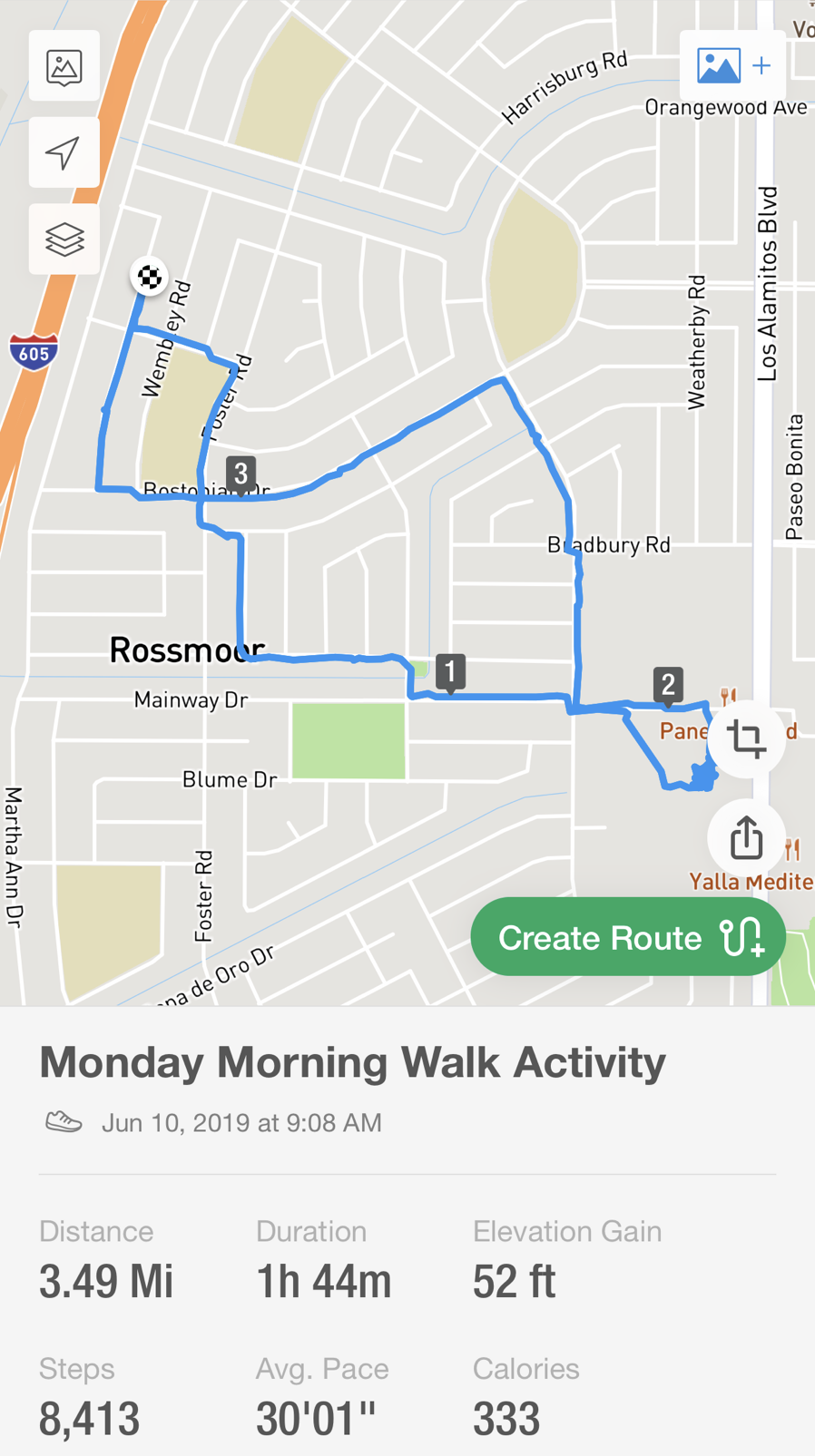Tap the mile 3 marker on the route
The height and width of the screenshot is (1456, 815).
click(241, 474)
